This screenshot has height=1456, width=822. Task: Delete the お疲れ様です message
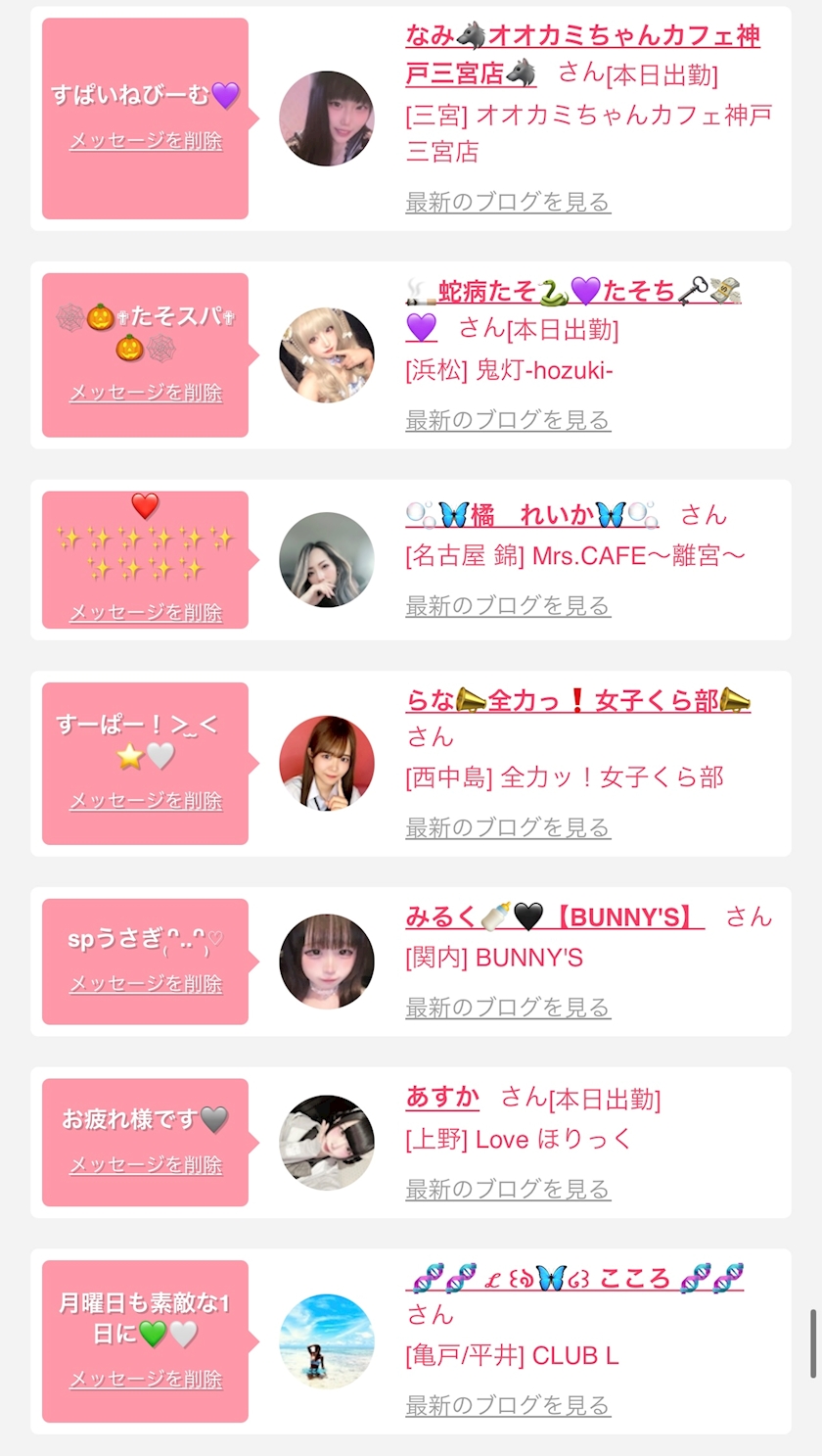pyautogui.click(x=146, y=1165)
